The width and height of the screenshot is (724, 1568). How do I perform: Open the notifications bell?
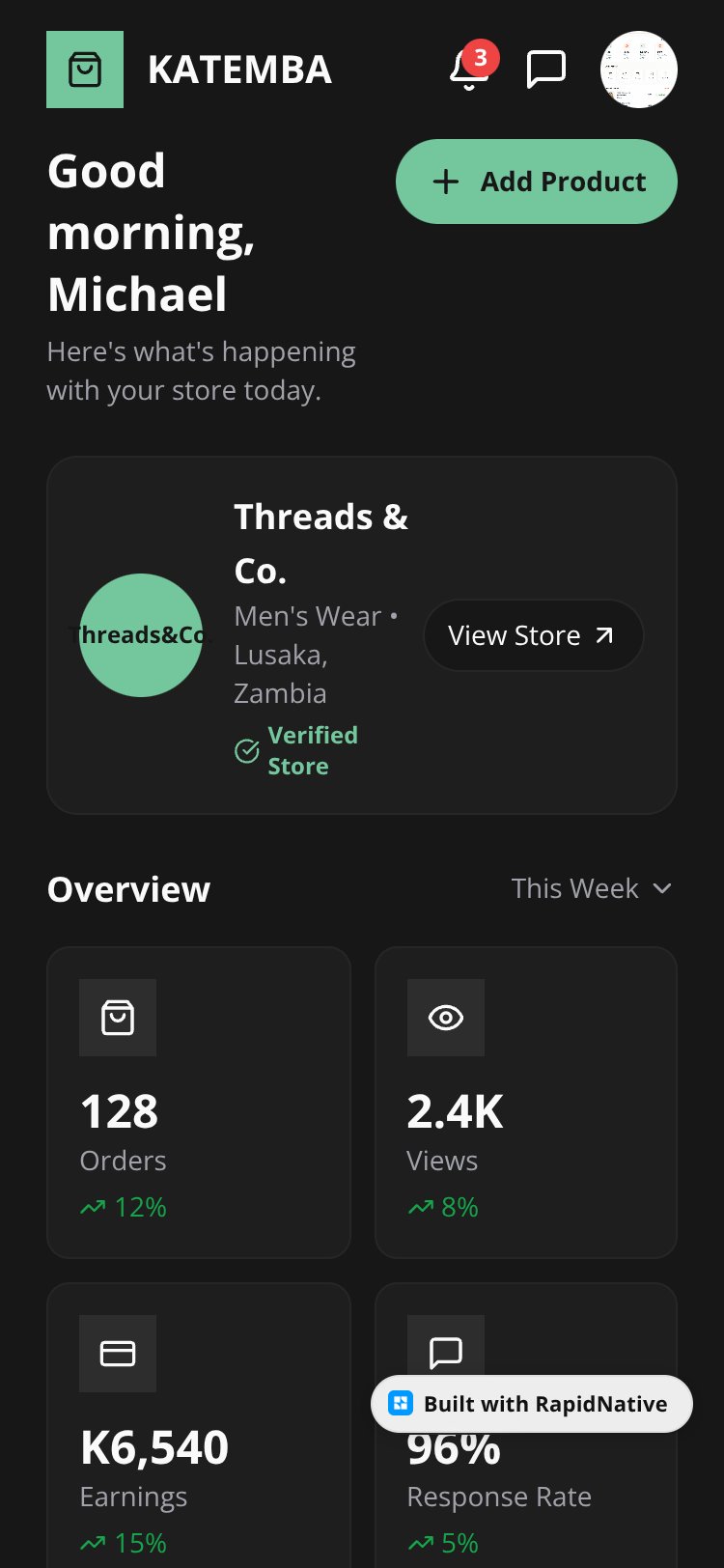tap(470, 70)
